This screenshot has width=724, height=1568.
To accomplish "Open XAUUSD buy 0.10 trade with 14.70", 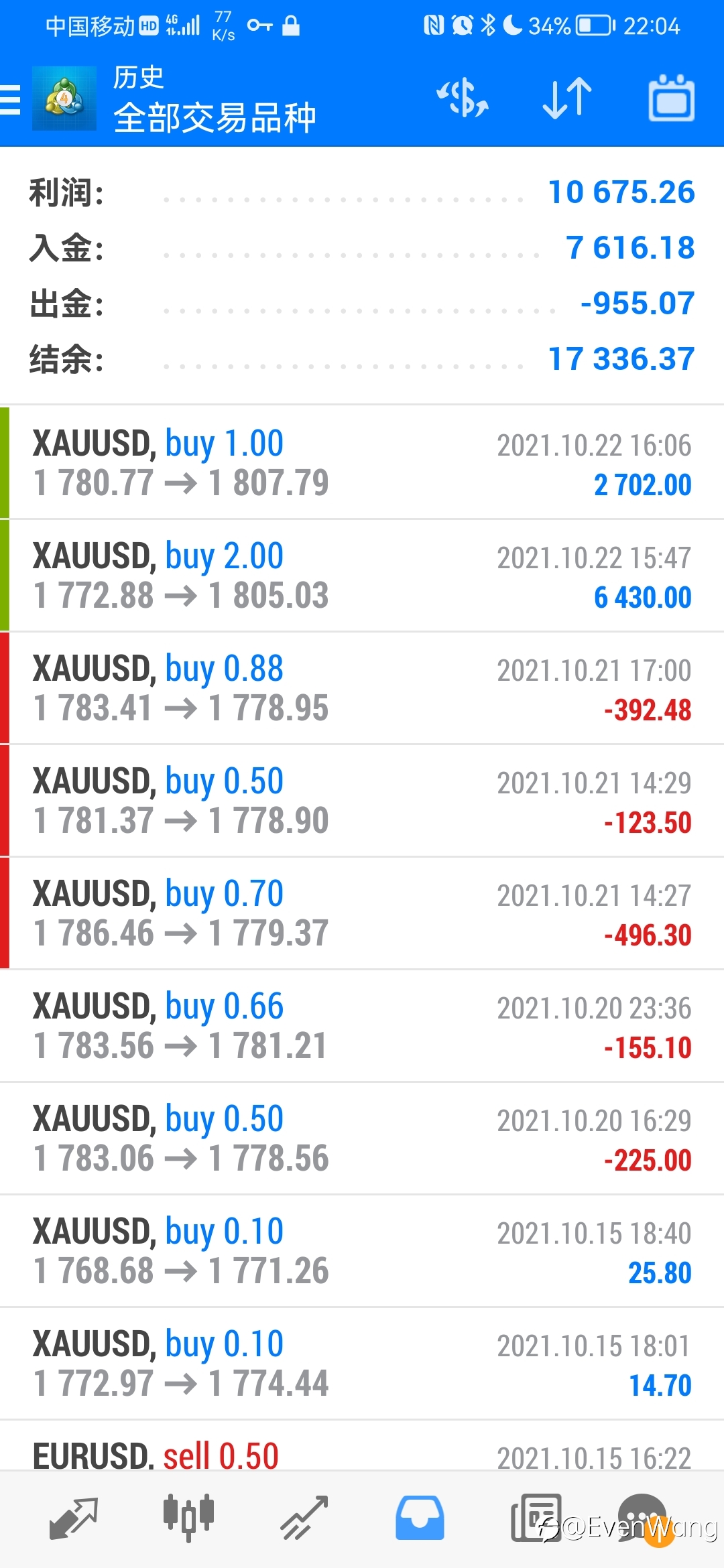I will [x=362, y=1363].
